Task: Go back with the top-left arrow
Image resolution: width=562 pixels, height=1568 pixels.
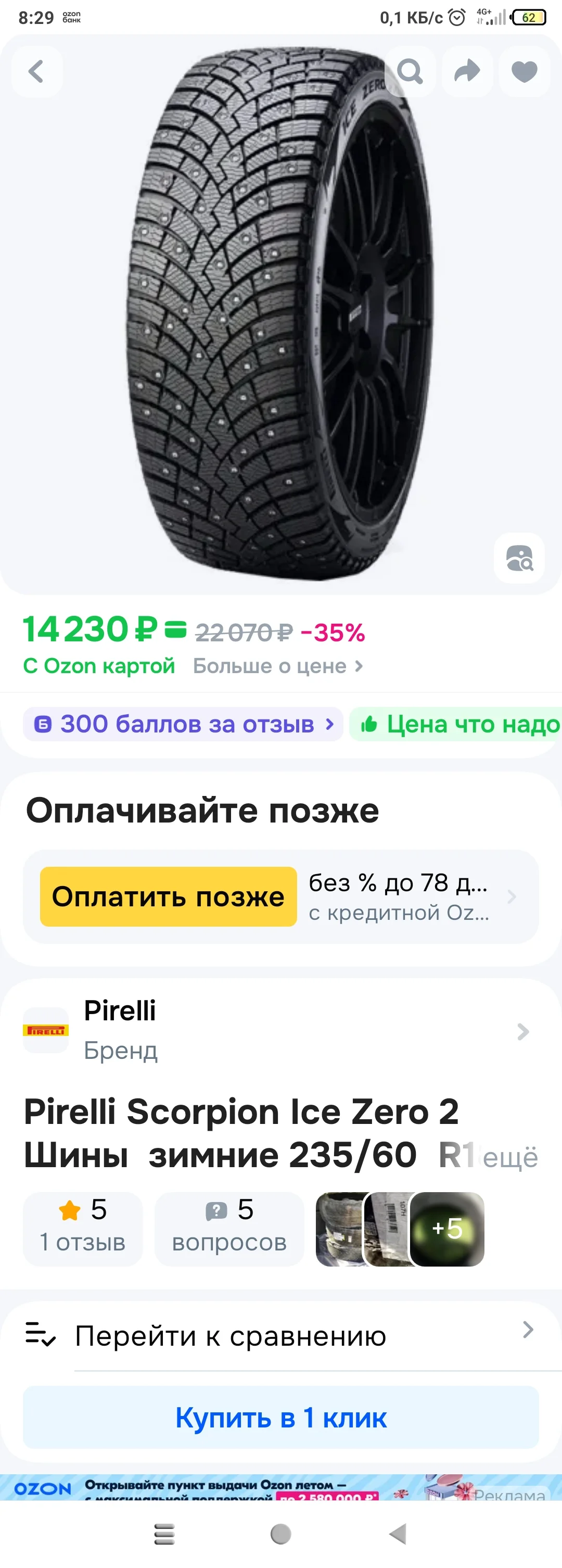Action: point(36,71)
